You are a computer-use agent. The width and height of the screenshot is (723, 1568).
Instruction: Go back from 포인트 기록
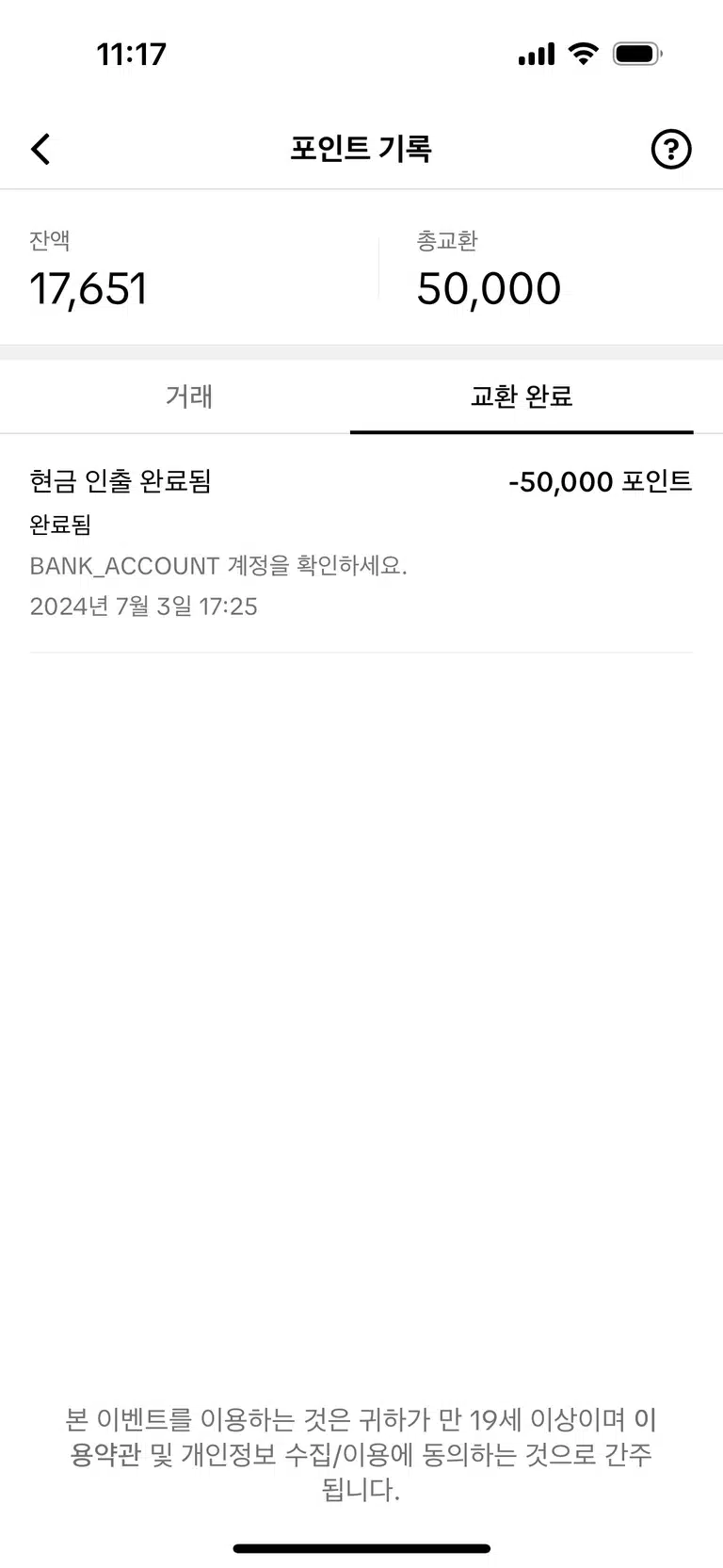(x=40, y=149)
